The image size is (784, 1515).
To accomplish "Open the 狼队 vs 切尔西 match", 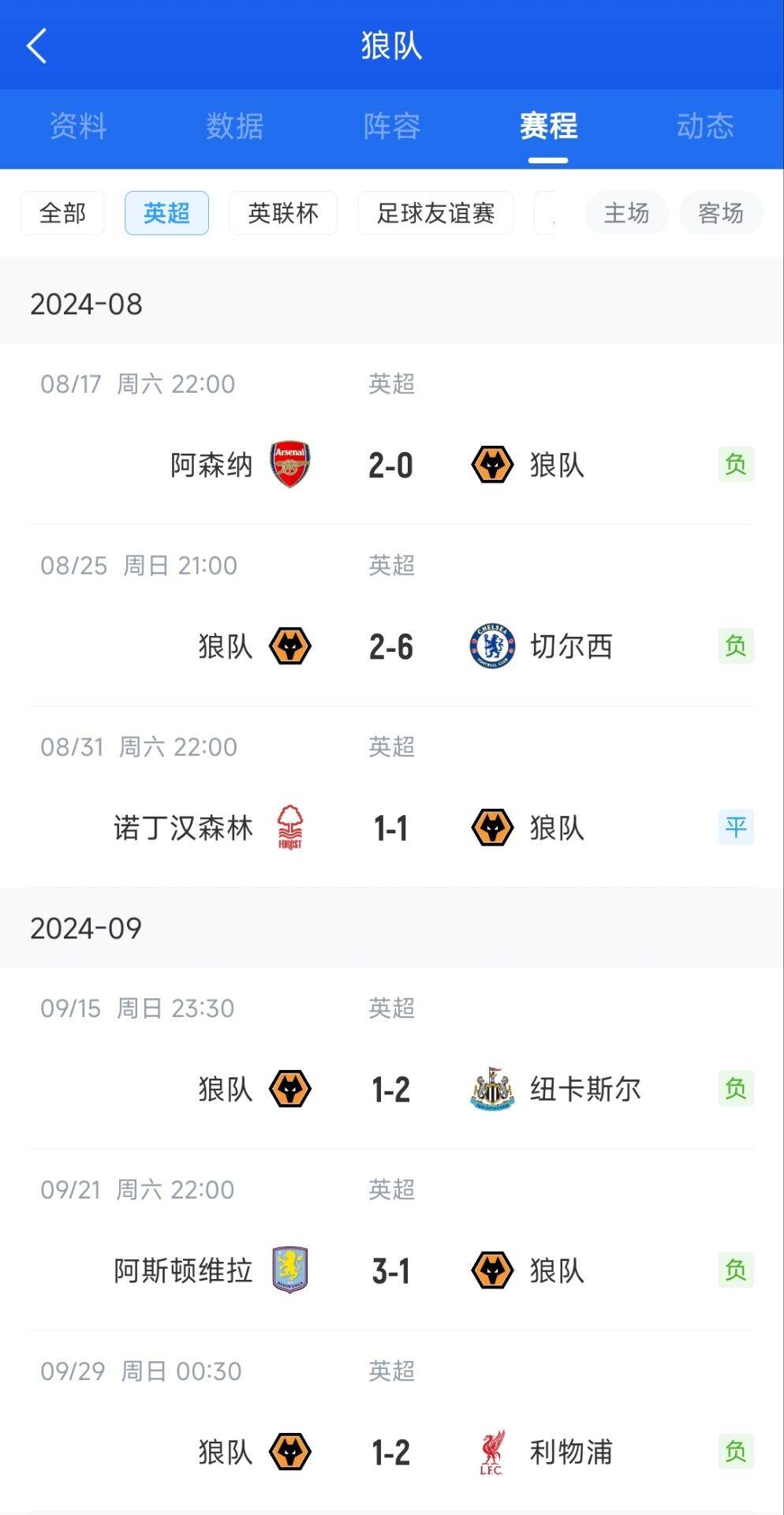I will [391, 646].
